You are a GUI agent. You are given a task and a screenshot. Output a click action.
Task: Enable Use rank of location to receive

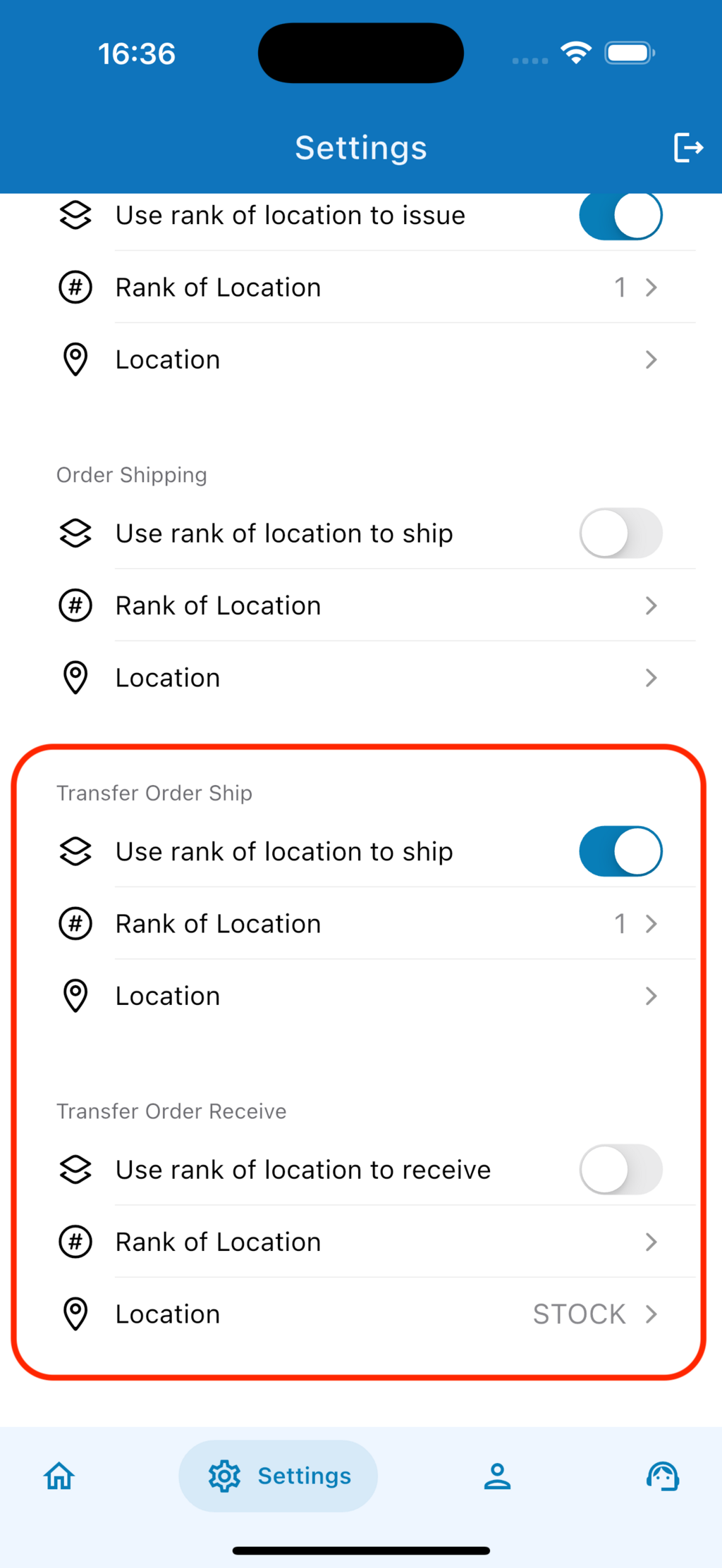[x=620, y=1170]
